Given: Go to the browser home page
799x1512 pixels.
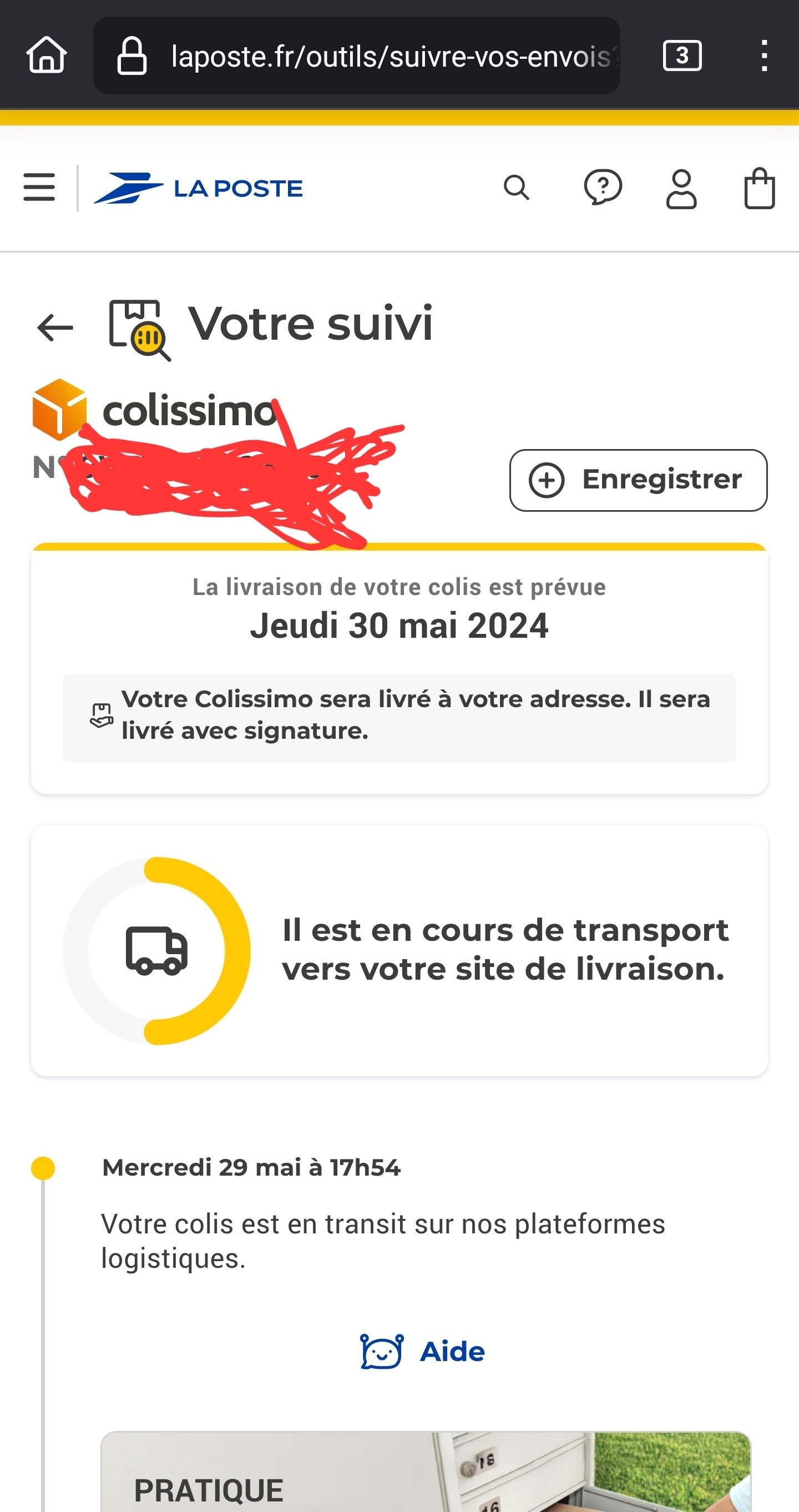Looking at the screenshot, I should 47,56.
